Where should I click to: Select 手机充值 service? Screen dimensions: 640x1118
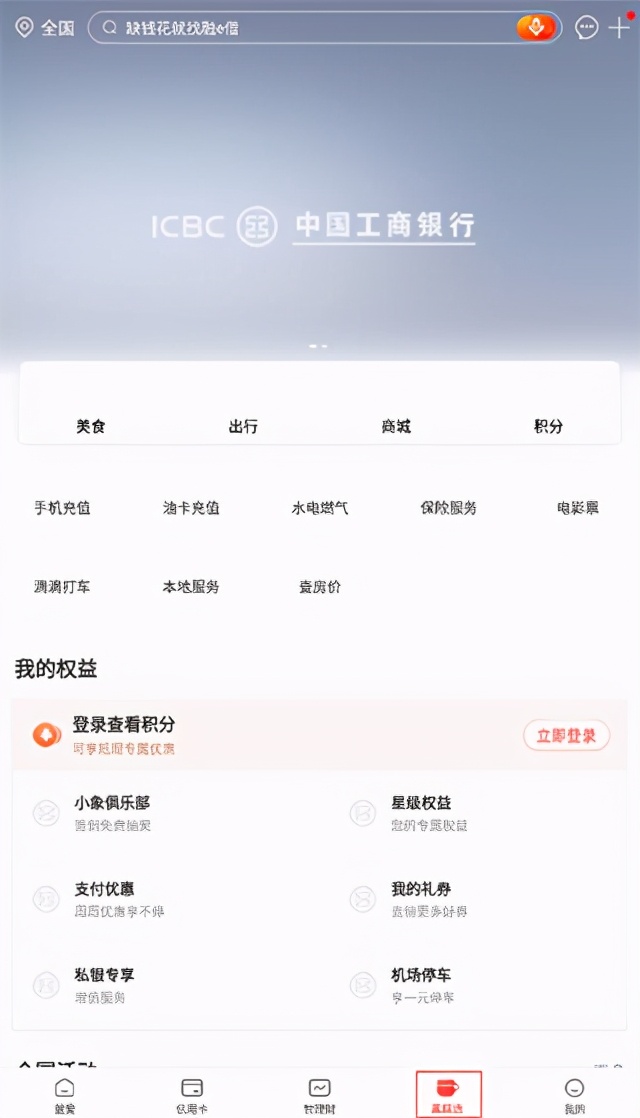(x=62, y=508)
